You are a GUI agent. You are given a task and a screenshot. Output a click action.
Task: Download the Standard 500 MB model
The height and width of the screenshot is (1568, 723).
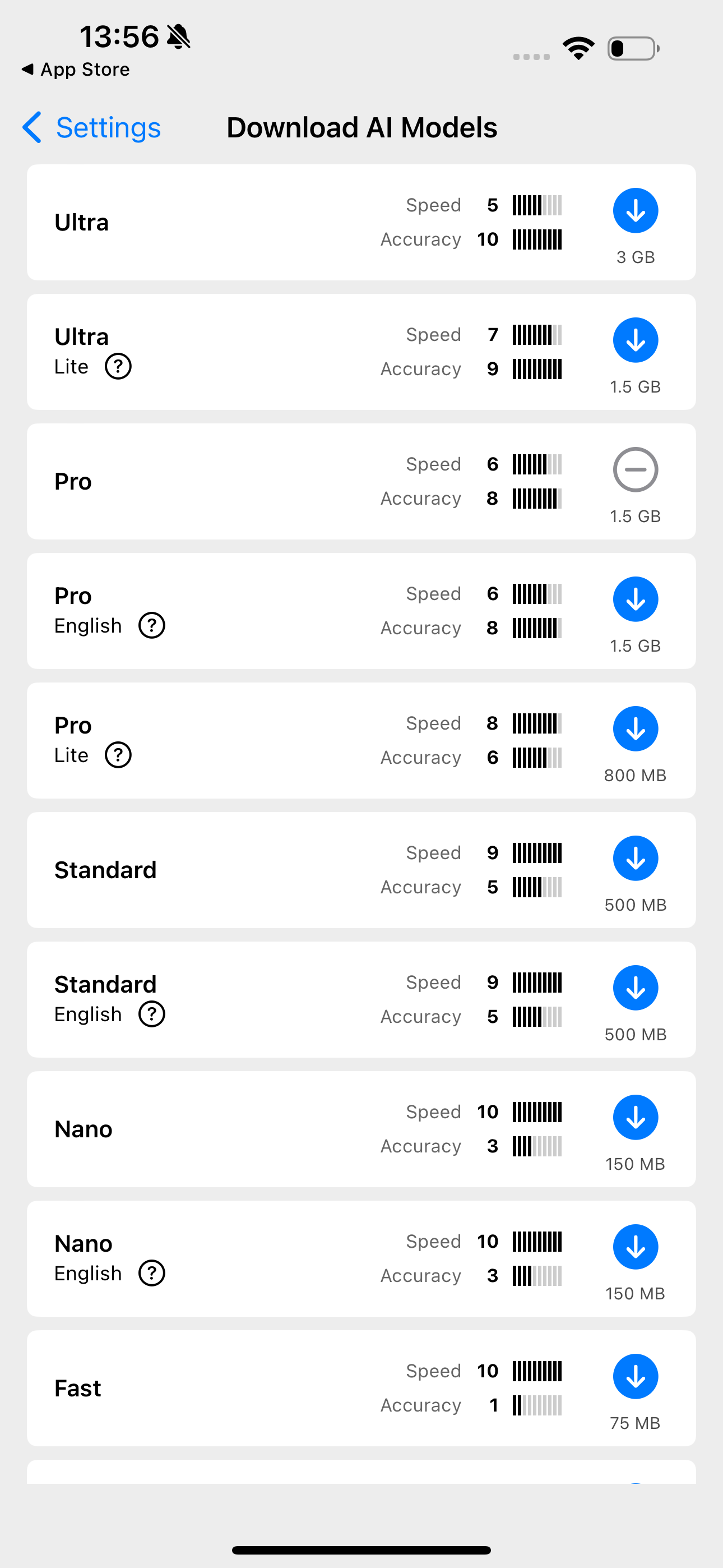click(636, 858)
